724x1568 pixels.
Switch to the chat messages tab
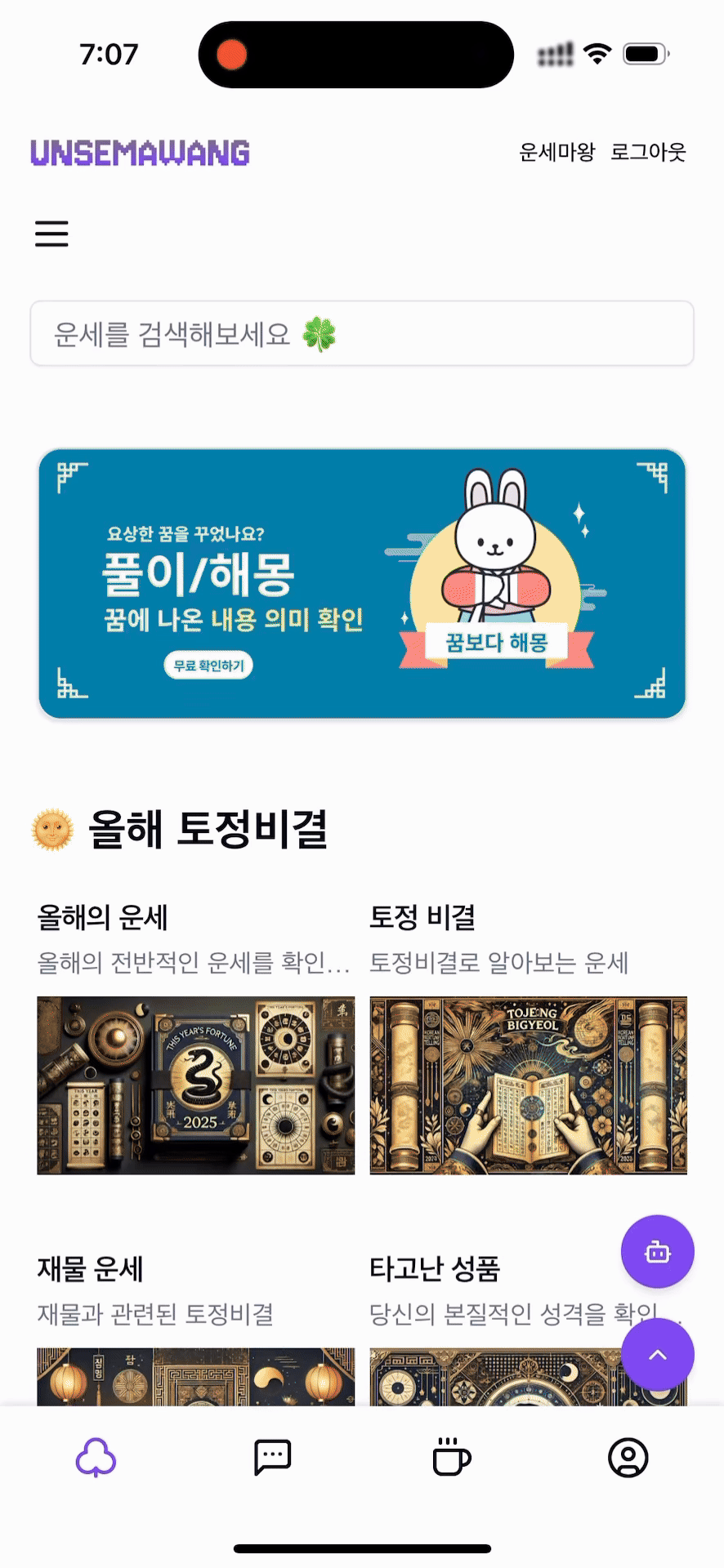273,1458
